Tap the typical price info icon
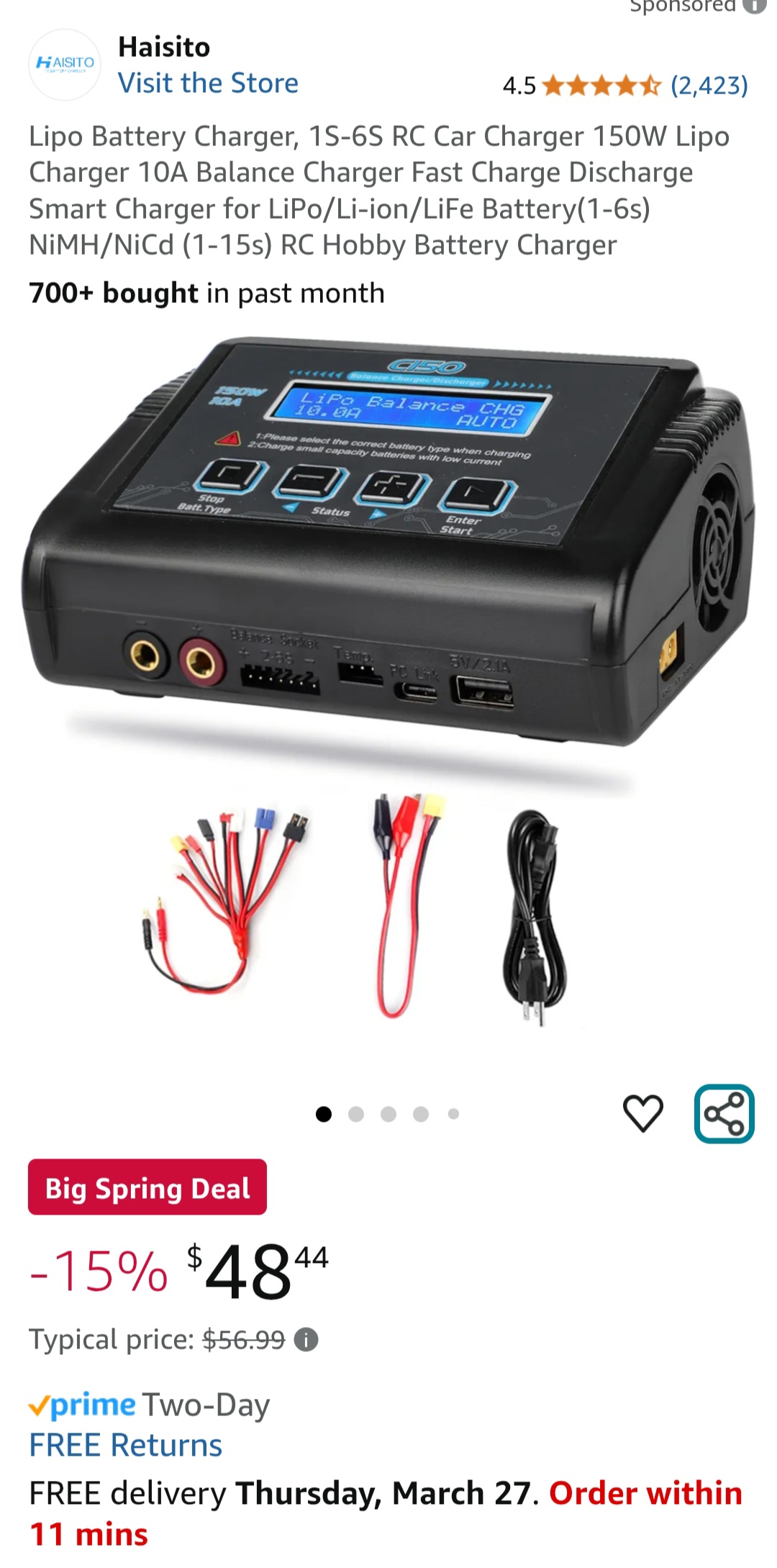The width and height of the screenshot is (777, 1568). click(306, 1340)
